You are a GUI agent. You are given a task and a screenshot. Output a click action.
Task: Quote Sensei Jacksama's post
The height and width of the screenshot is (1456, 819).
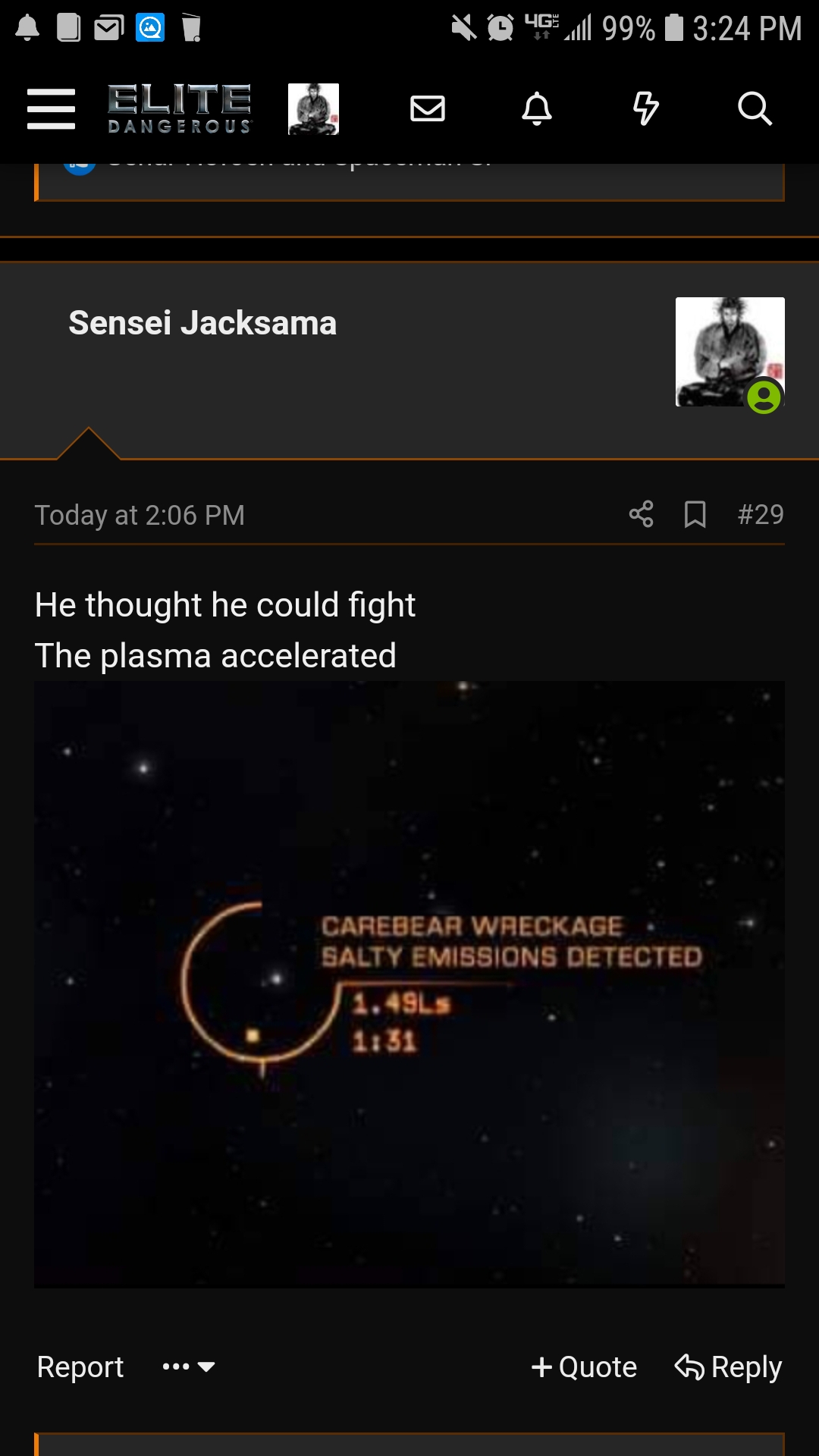point(584,1367)
